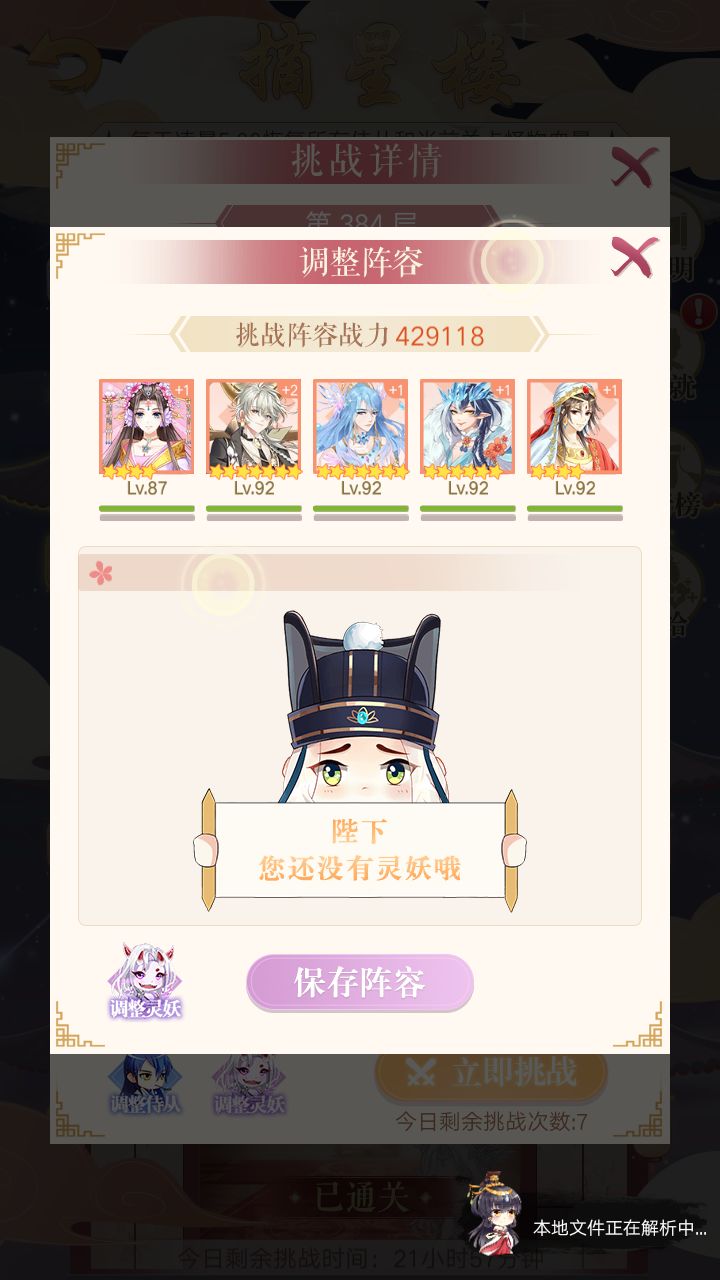The height and width of the screenshot is (1280, 720).
Task: Click the green HP bar under Lv.87
Action: pyautogui.click(x=145, y=510)
